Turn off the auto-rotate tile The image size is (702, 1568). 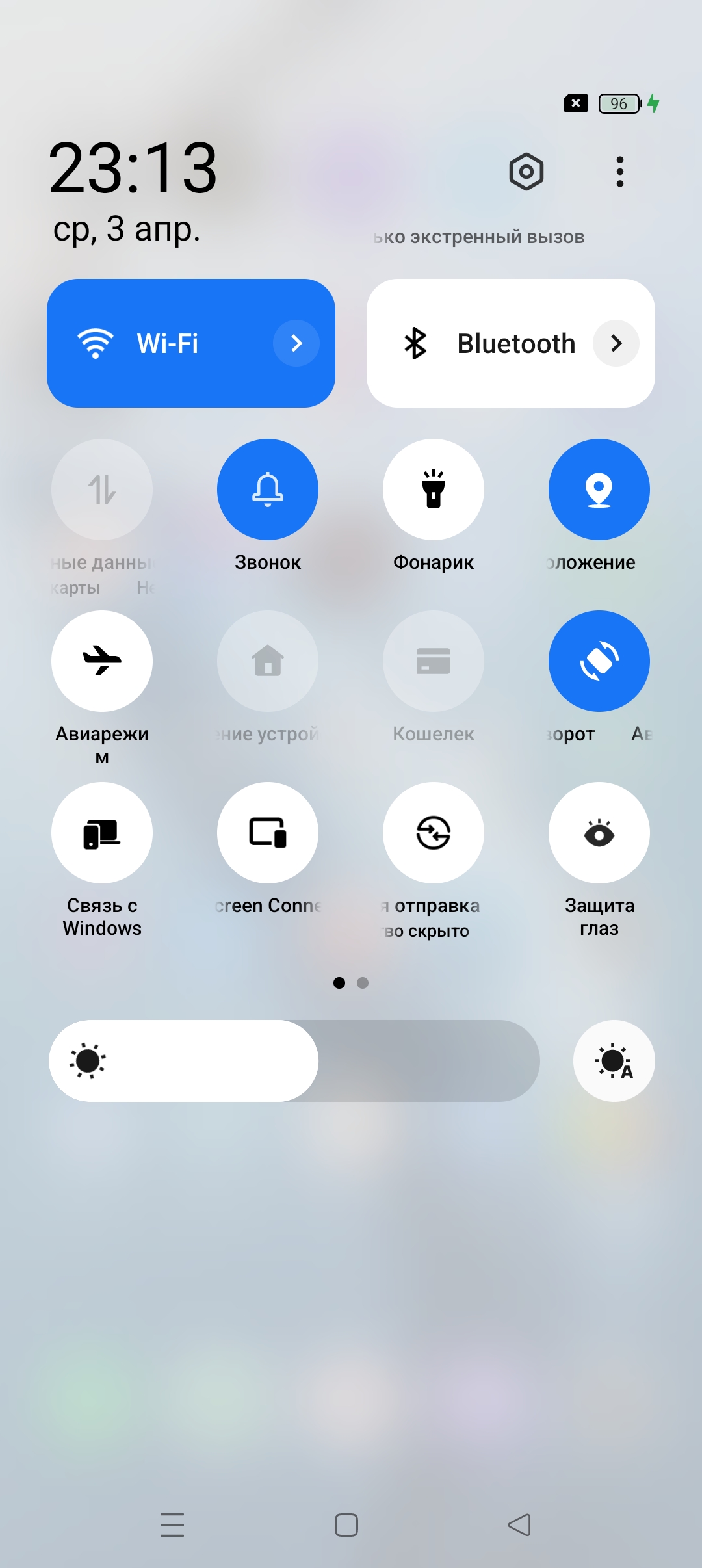[599, 661]
